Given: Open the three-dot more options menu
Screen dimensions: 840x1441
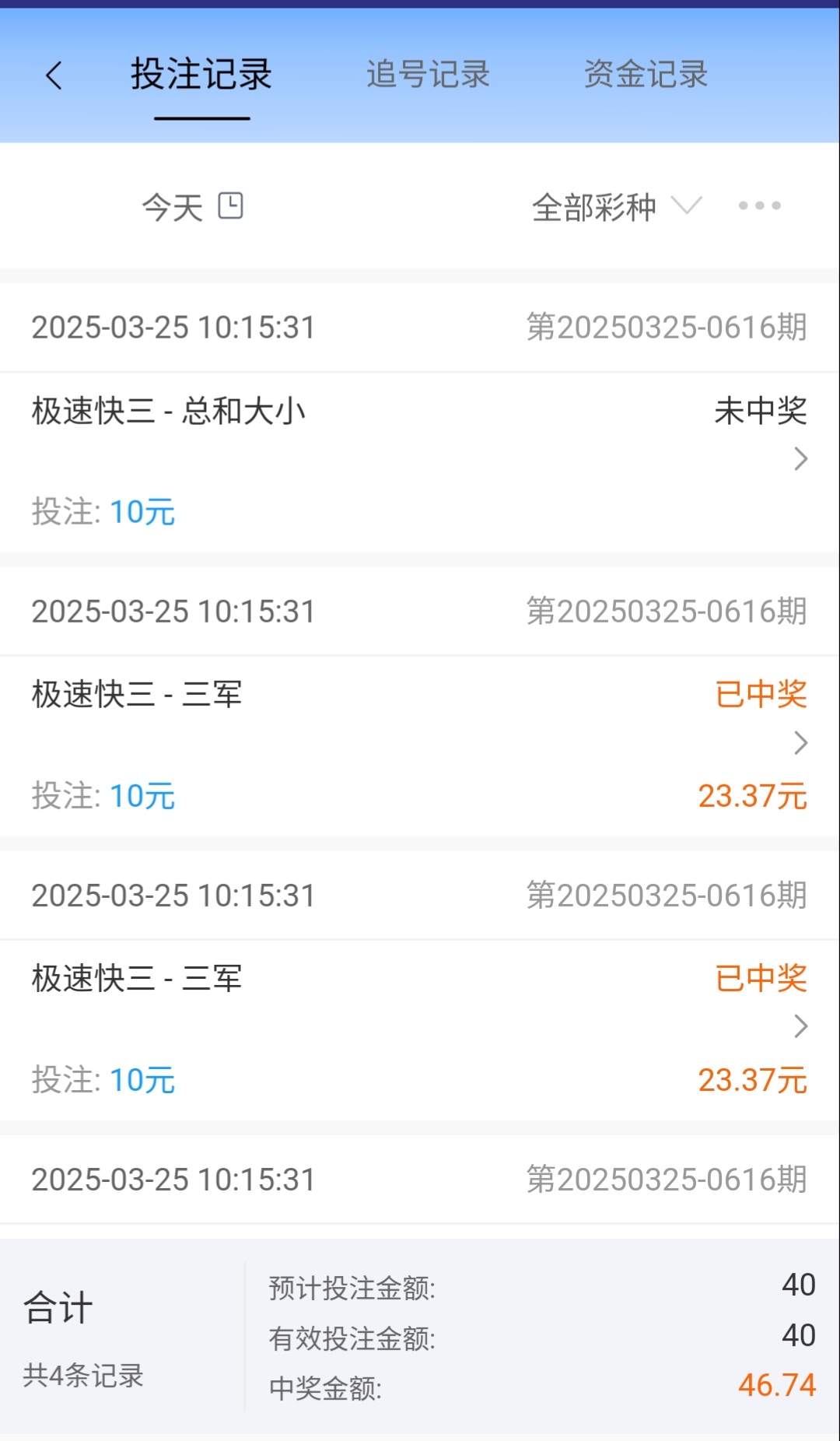Looking at the screenshot, I should pos(759,206).
